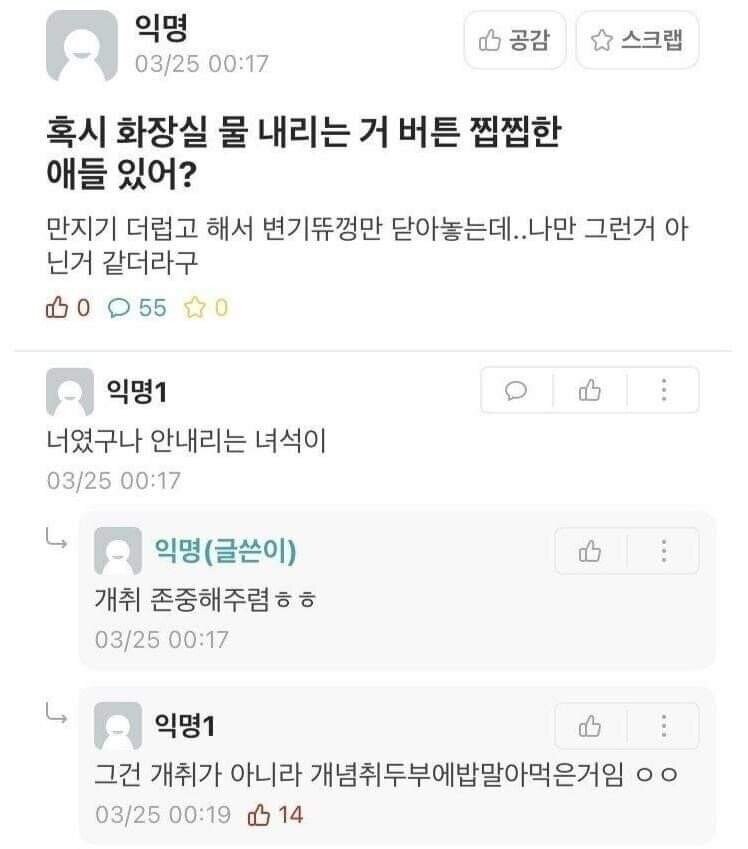The width and height of the screenshot is (748, 849).
Task: Open more options on 익명1's 개념취 reply
Action: point(663,726)
